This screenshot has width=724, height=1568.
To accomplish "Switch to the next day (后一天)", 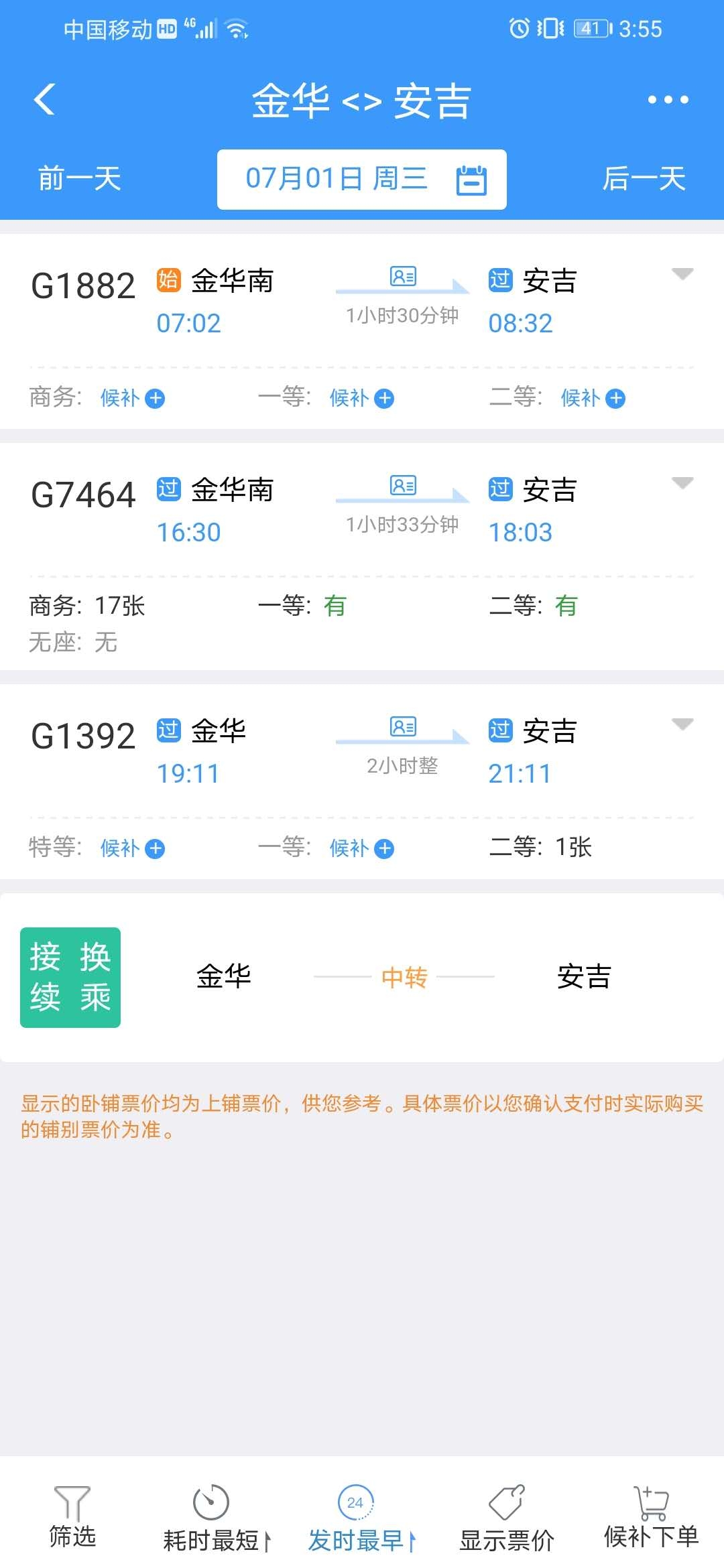I will click(x=644, y=180).
